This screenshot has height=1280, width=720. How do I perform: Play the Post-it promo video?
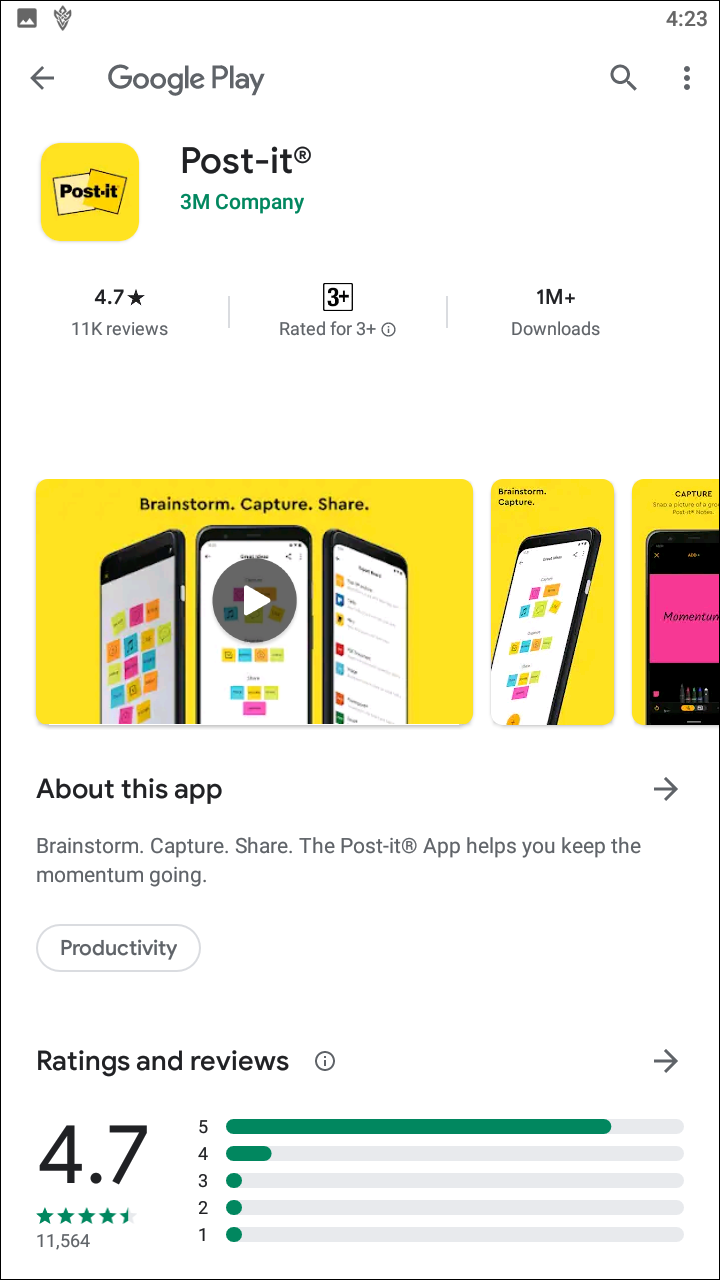pyautogui.click(x=254, y=601)
